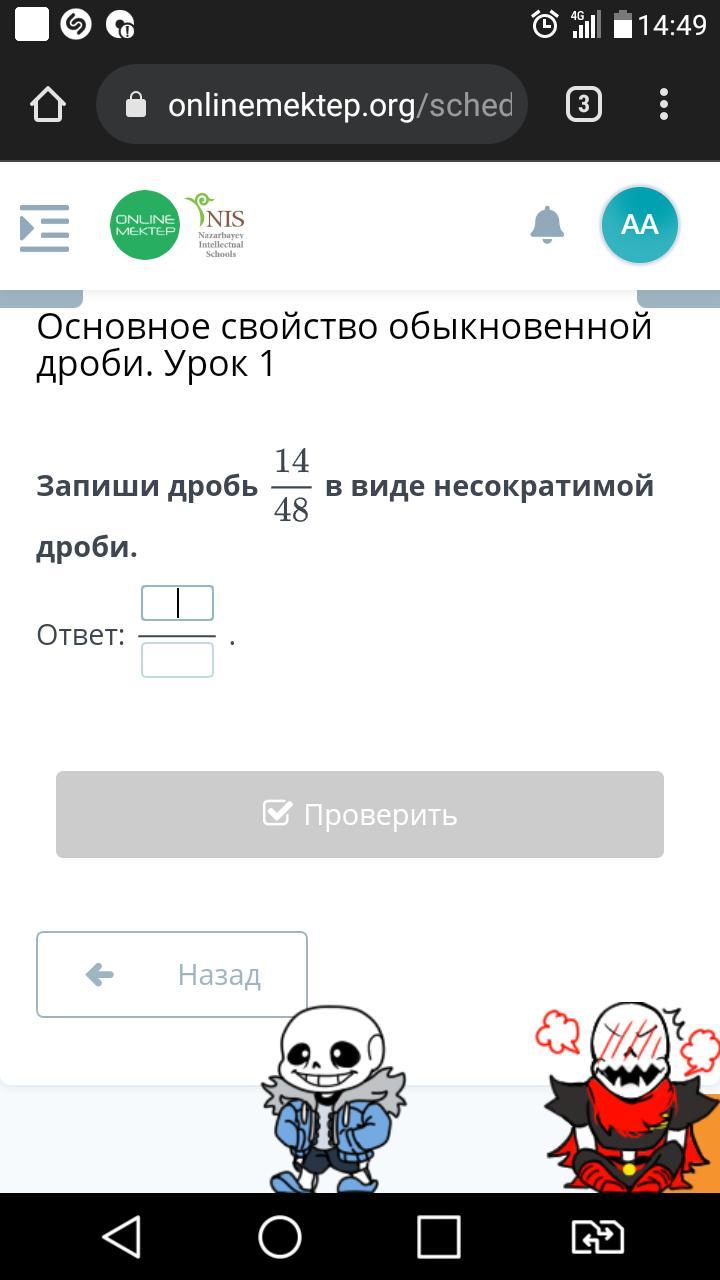
Task: Go to the browser home page
Action: tap(48, 104)
